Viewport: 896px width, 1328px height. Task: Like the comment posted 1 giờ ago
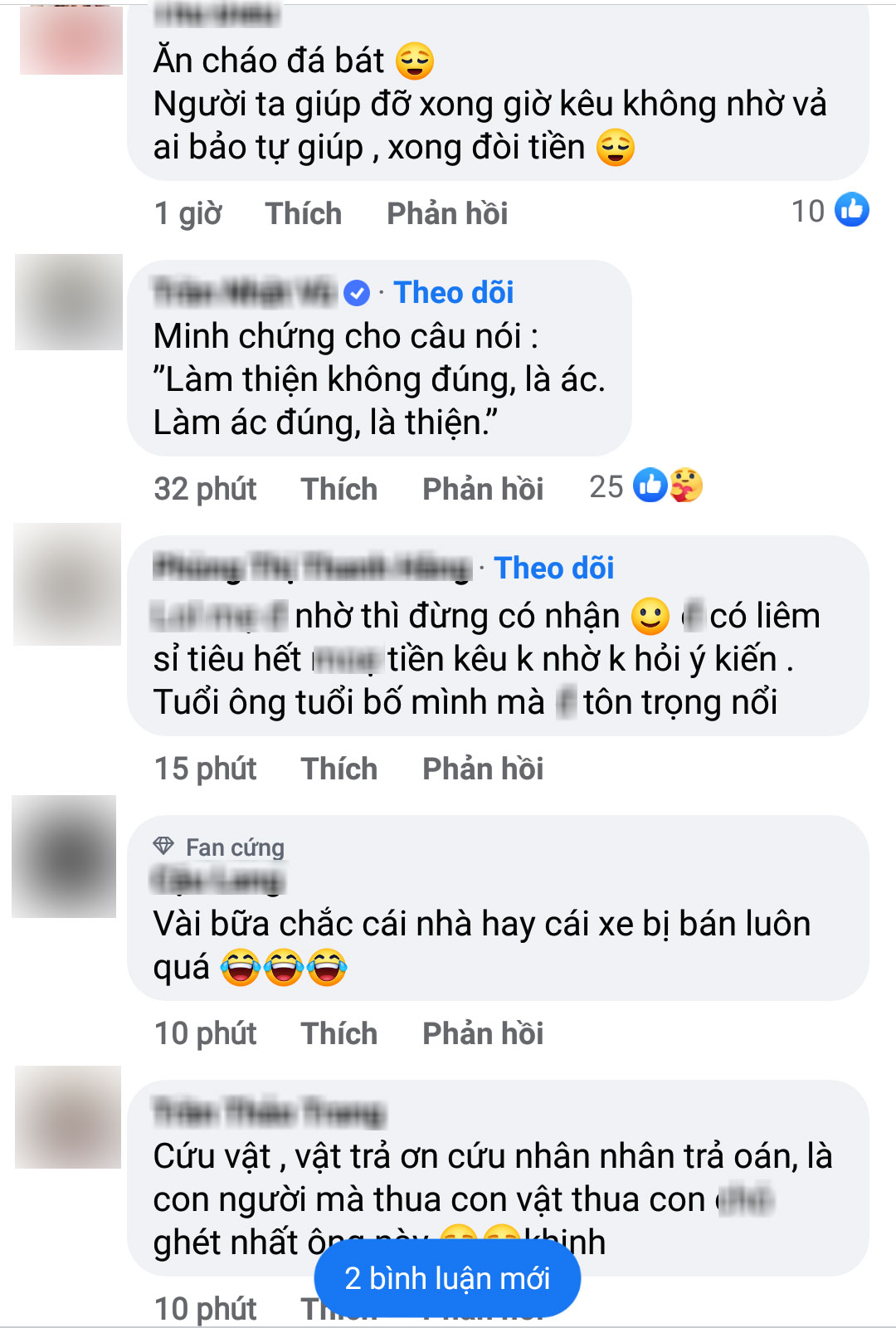pos(303,213)
